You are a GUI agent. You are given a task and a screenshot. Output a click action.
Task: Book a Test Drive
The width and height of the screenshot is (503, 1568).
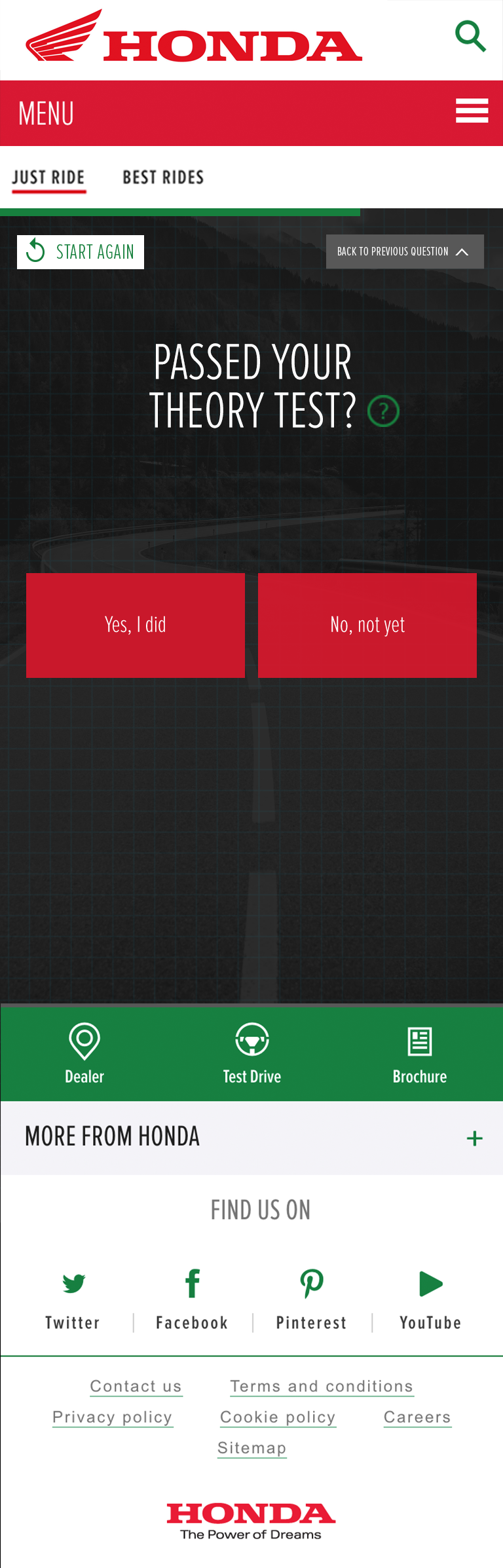[x=251, y=1053]
